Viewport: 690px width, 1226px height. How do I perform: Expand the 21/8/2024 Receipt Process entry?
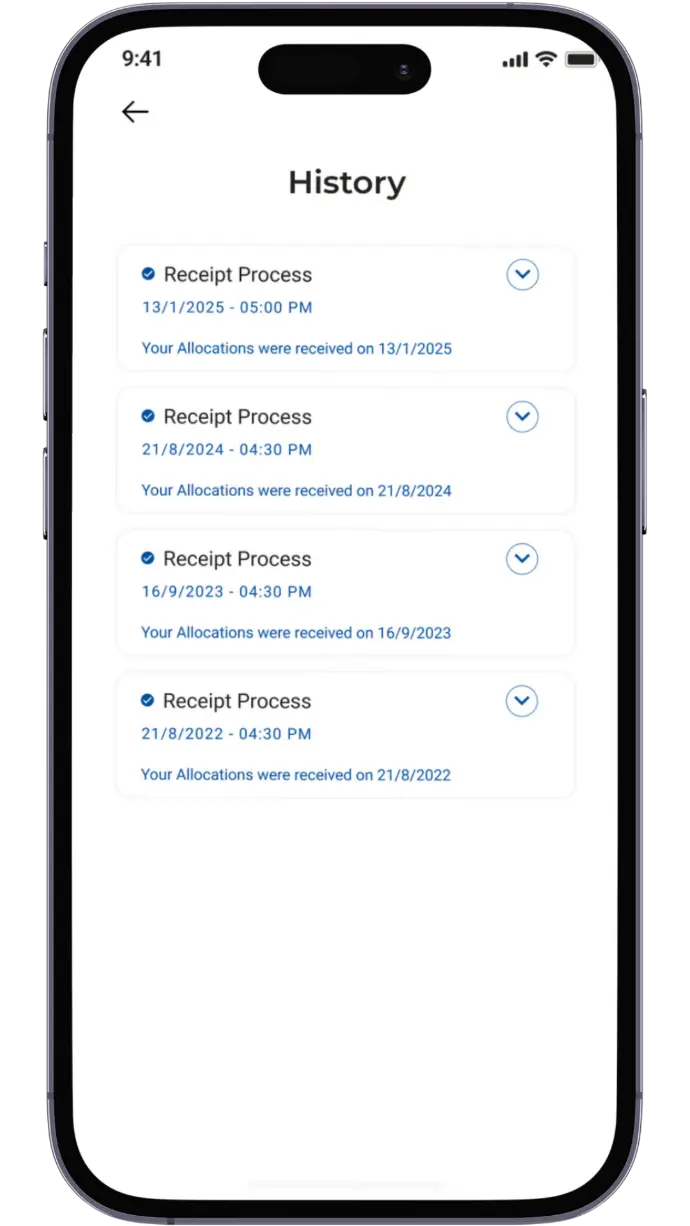tap(522, 417)
